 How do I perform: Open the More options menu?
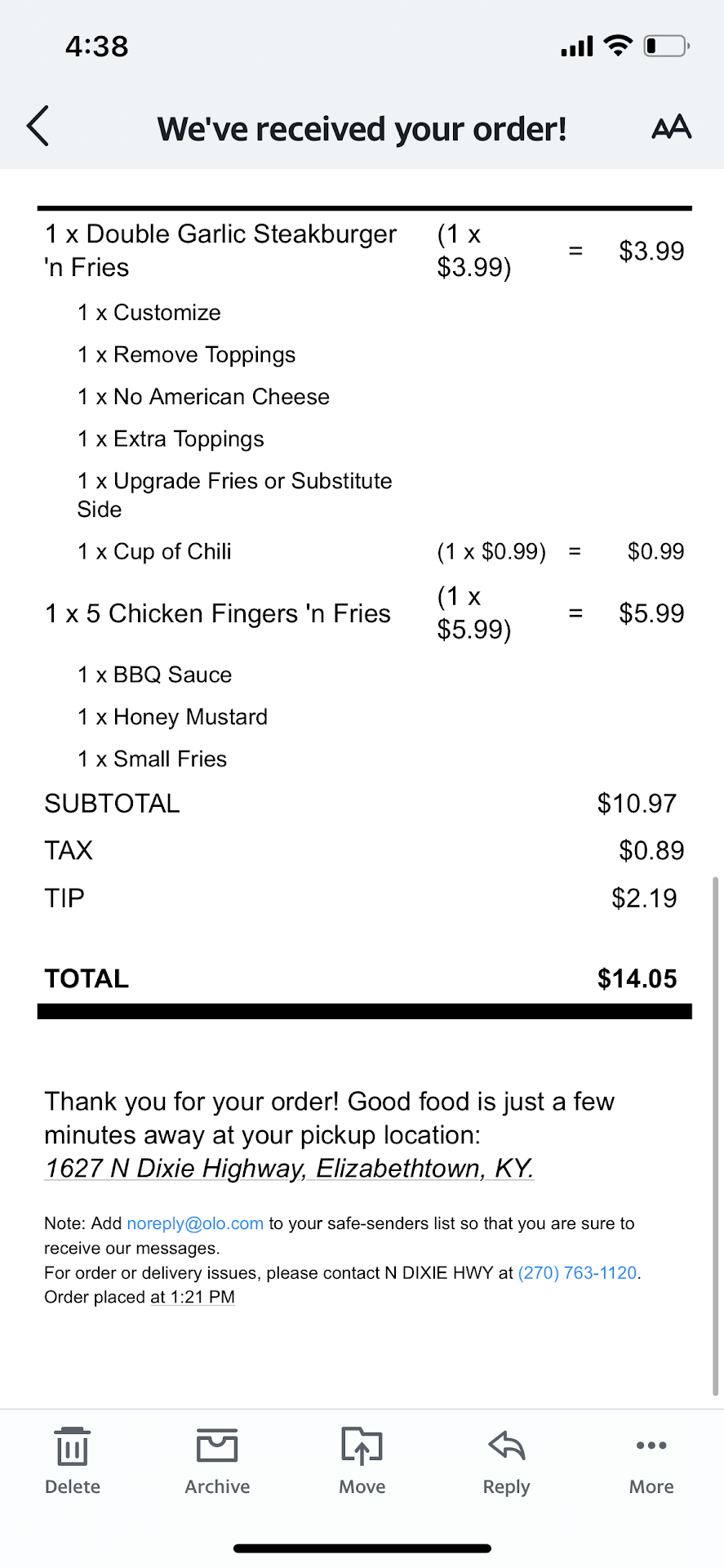pos(651,1459)
